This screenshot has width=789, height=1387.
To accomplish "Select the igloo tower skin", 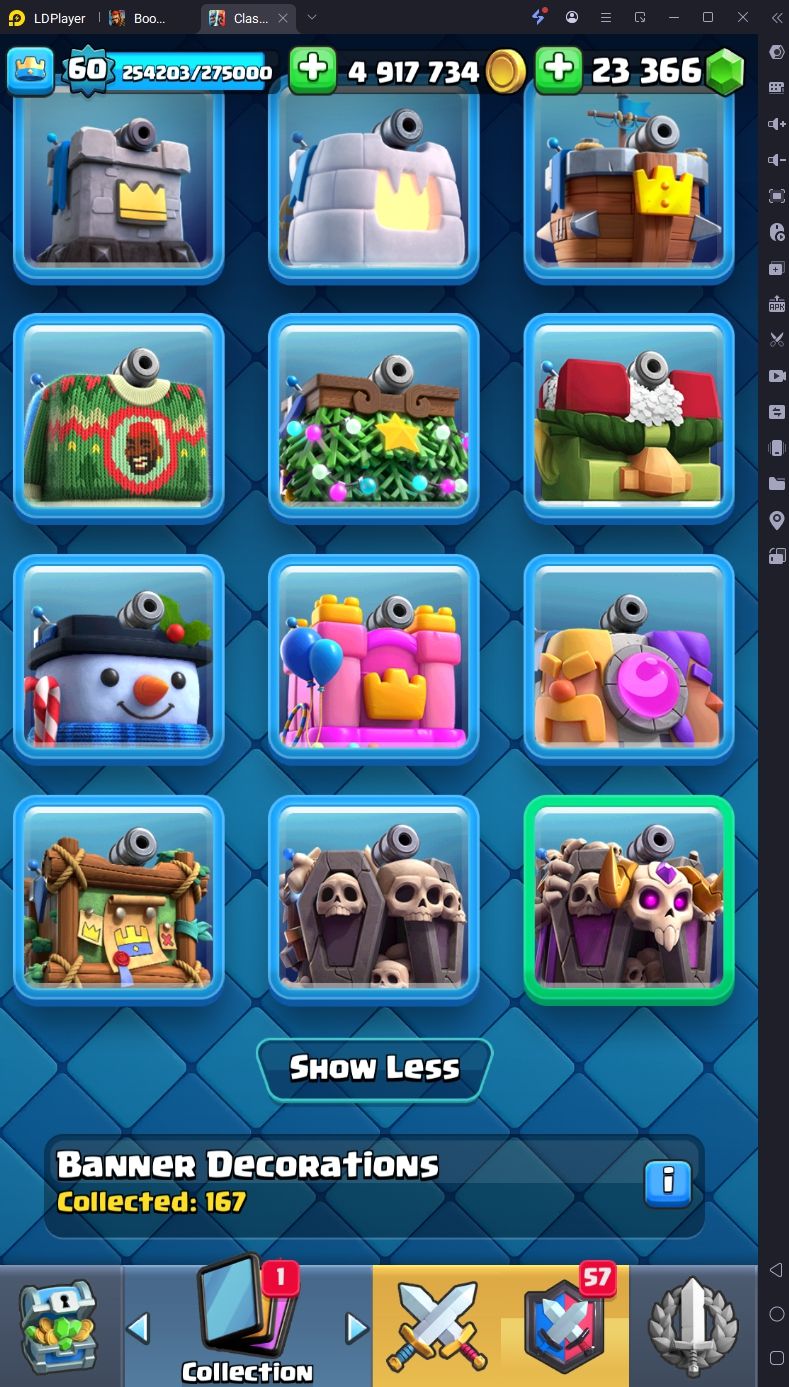I will coord(373,180).
